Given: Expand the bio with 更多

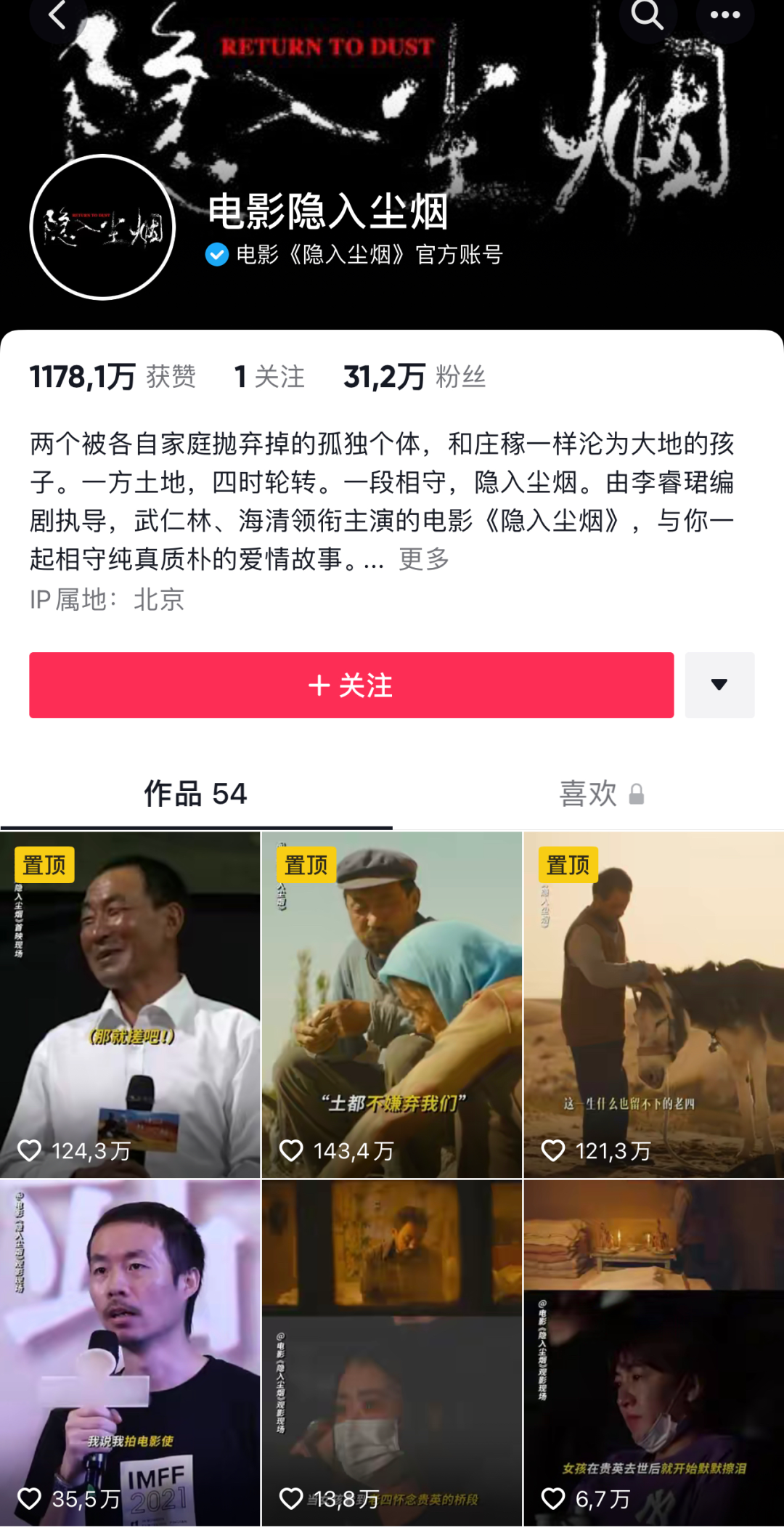Looking at the screenshot, I should click(424, 559).
